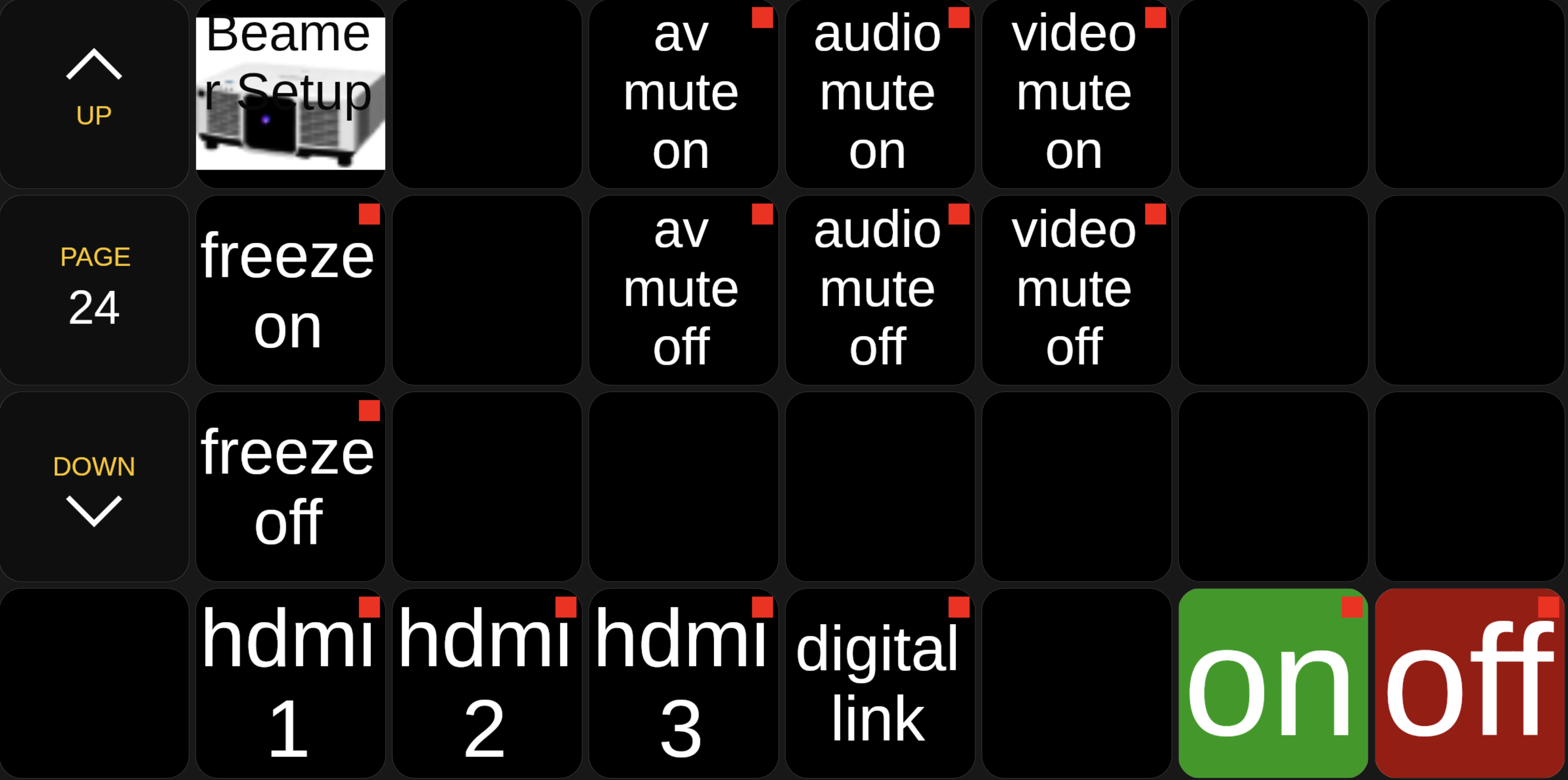Switch input to hdmi 1
The width and height of the screenshot is (1568, 780).
click(x=290, y=683)
